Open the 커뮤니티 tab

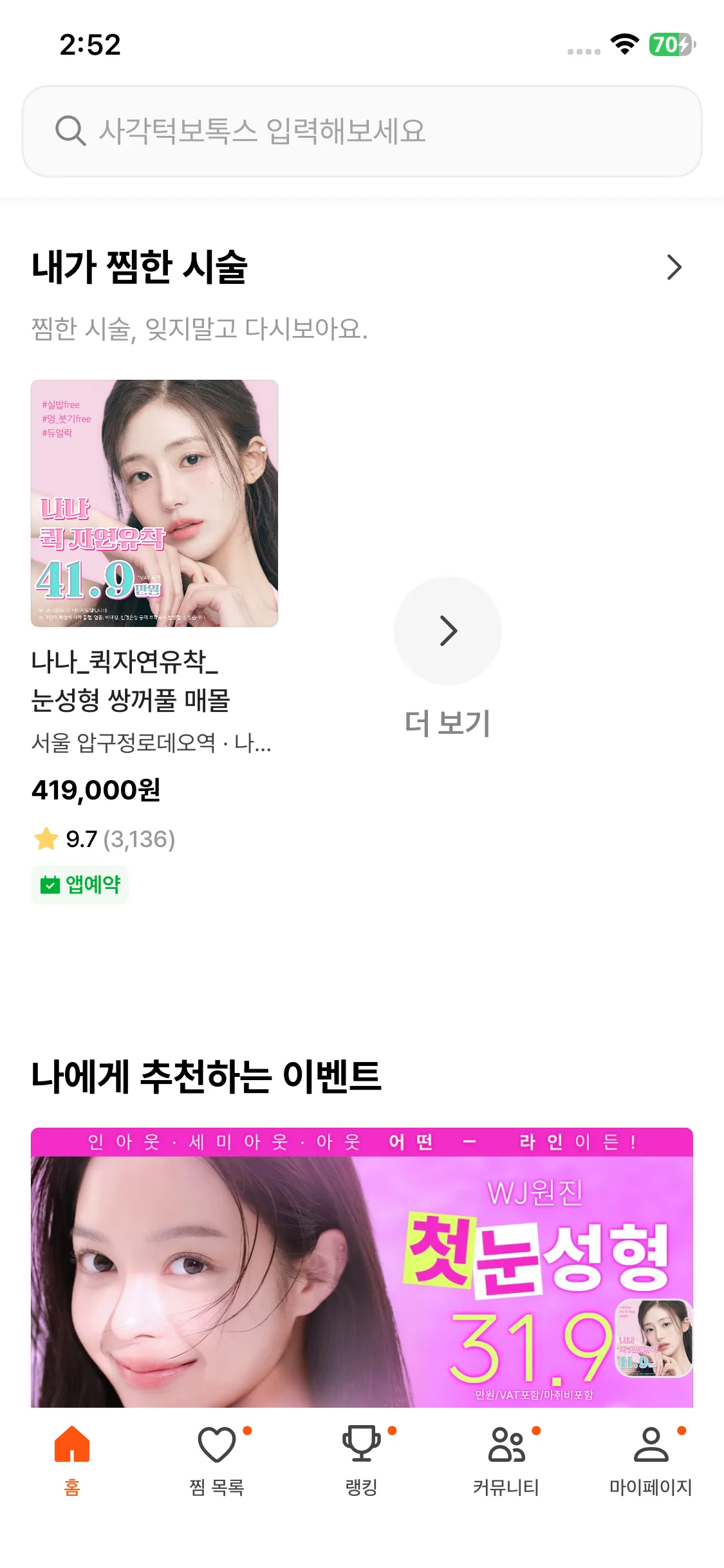(506, 1461)
